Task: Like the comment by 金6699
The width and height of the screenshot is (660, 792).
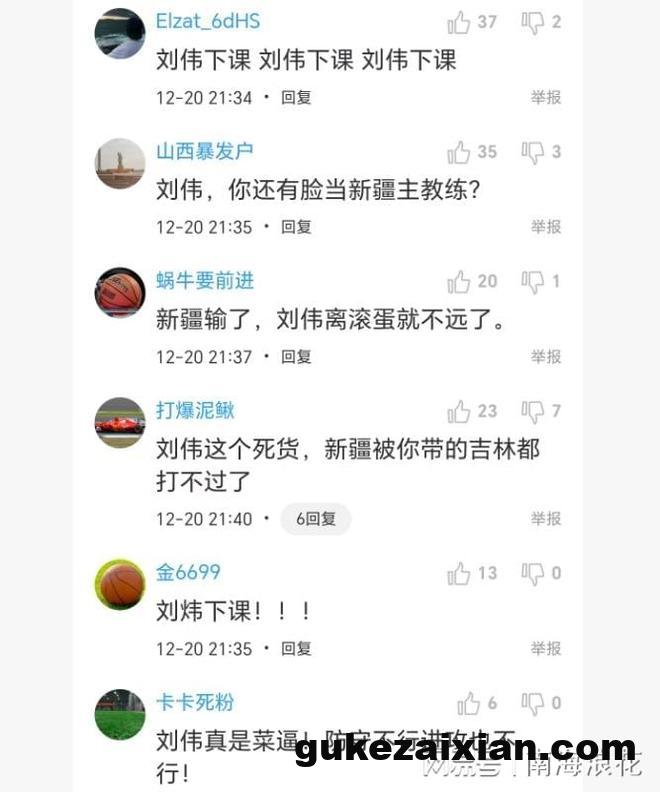Action: 459,573
